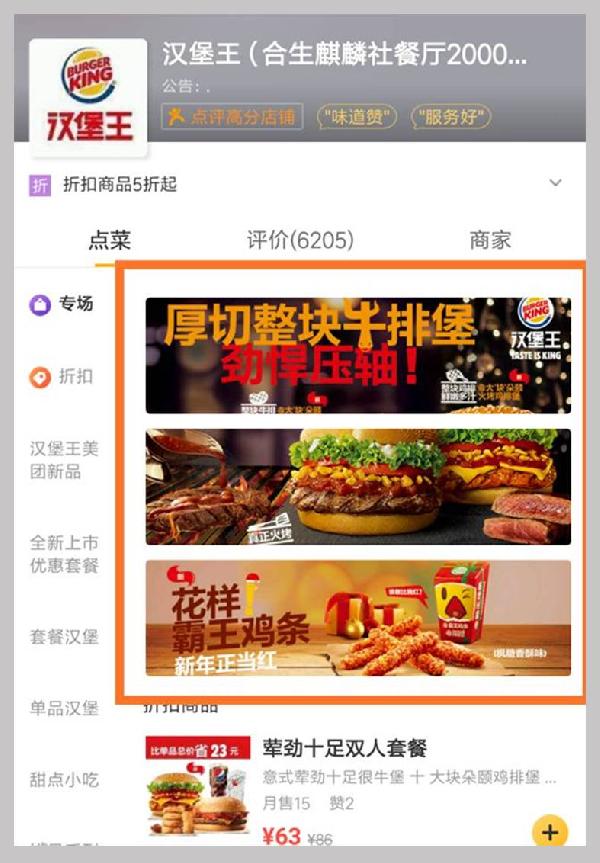Open the 商家 merchant info tab
The height and width of the screenshot is (863, 600).
[x=490, y=240]
